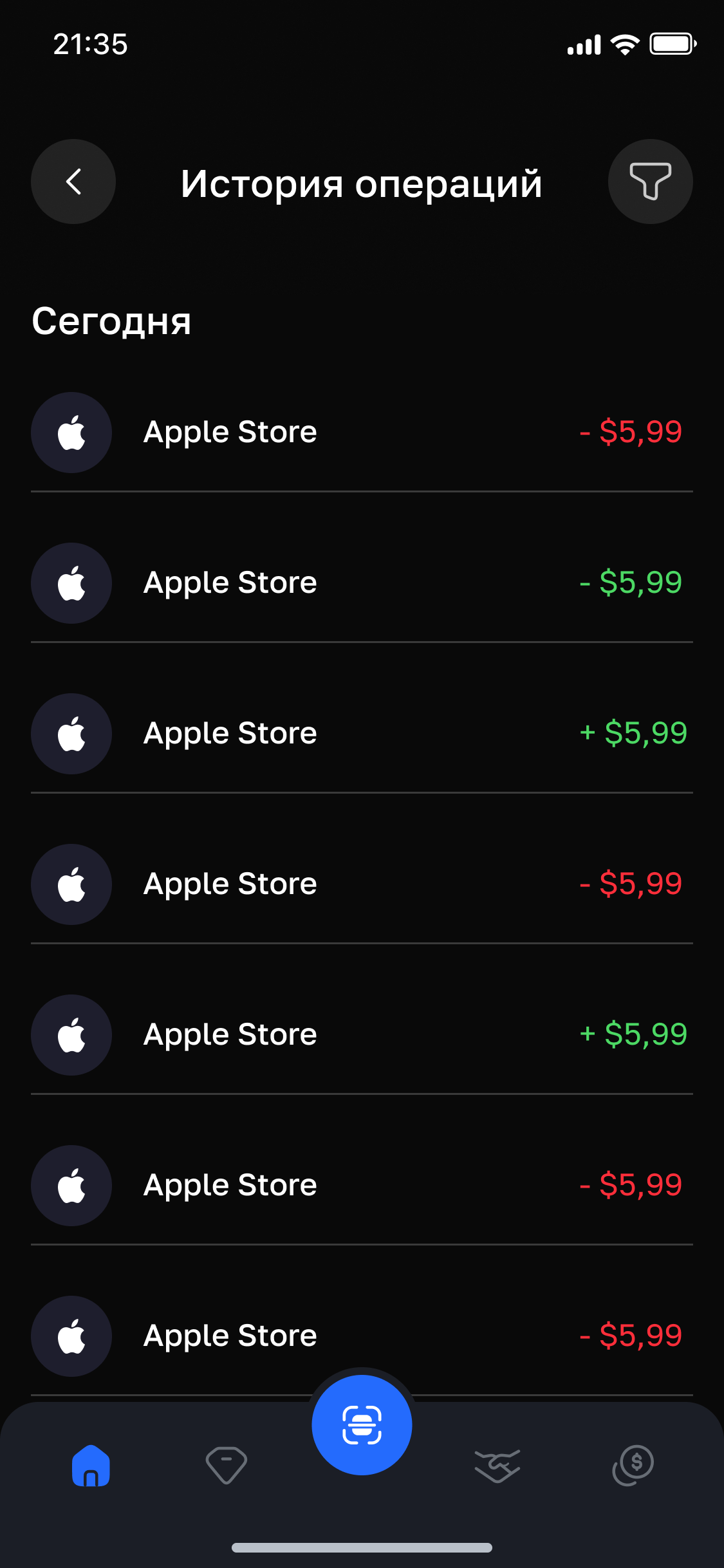This screenshot has width=724, height=1568.
Task: Tap the Apple logo avatar of the first transaction
Action: (71, 433)
